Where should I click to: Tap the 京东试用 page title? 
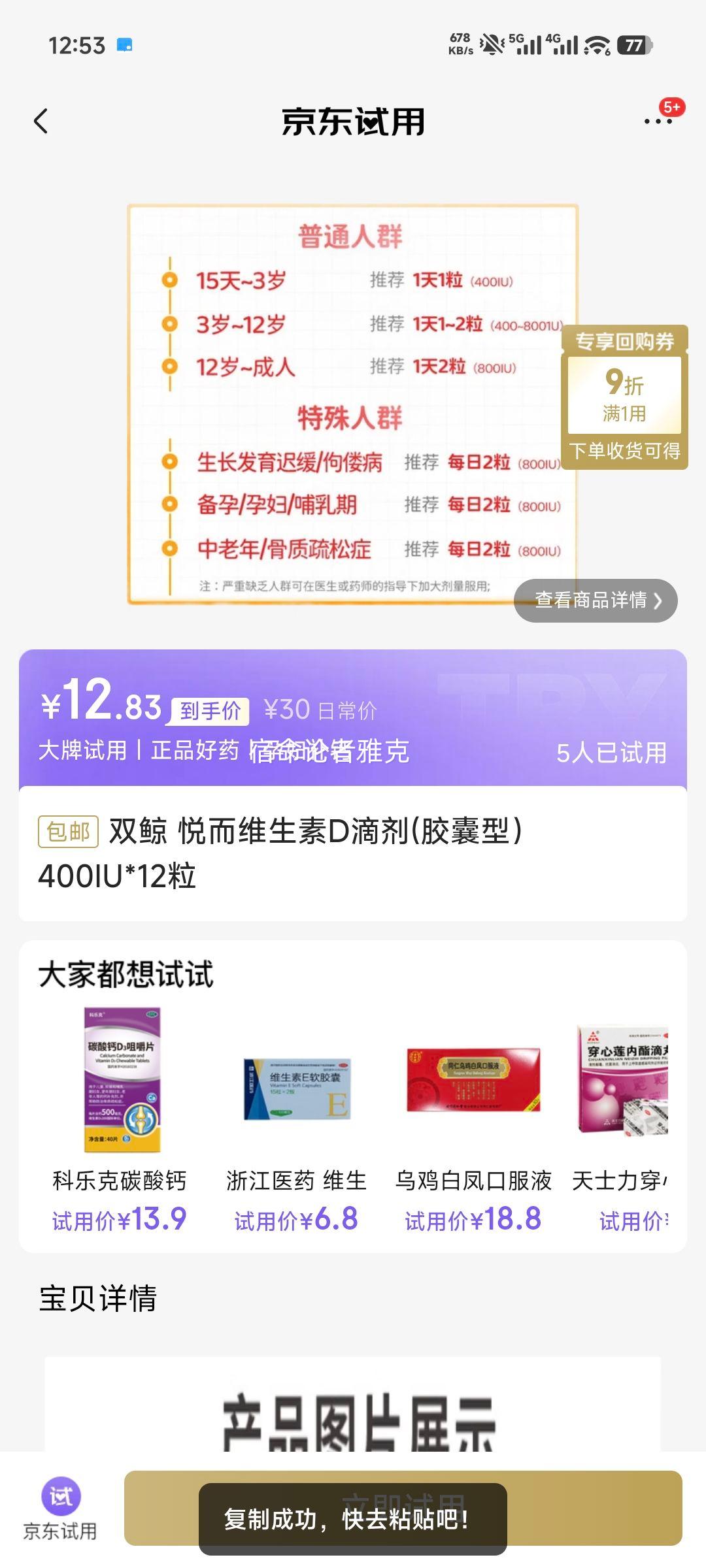pos(353,122)
